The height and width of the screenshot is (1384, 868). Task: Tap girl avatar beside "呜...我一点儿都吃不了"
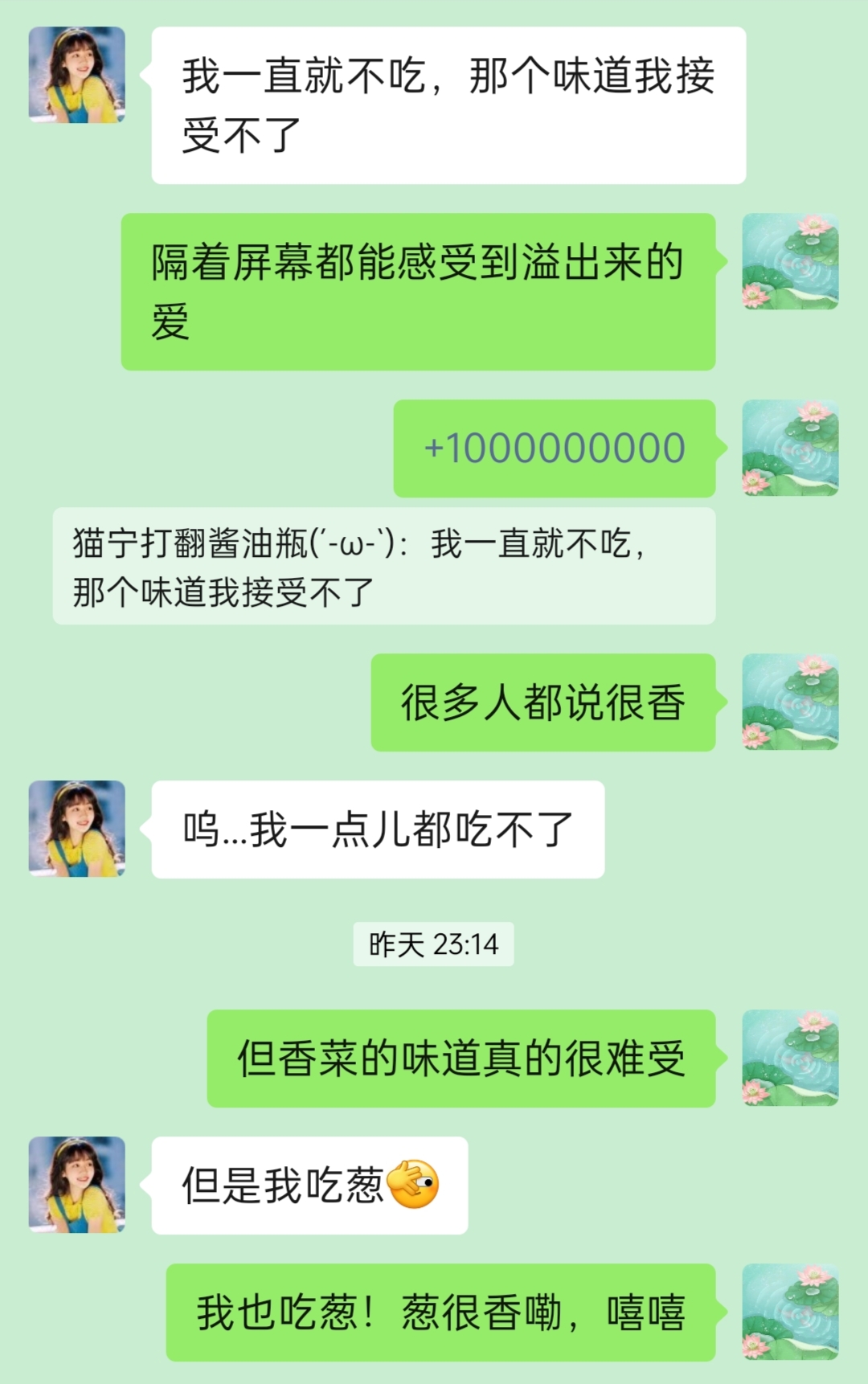pyautogui.click(x=77, y=829)
